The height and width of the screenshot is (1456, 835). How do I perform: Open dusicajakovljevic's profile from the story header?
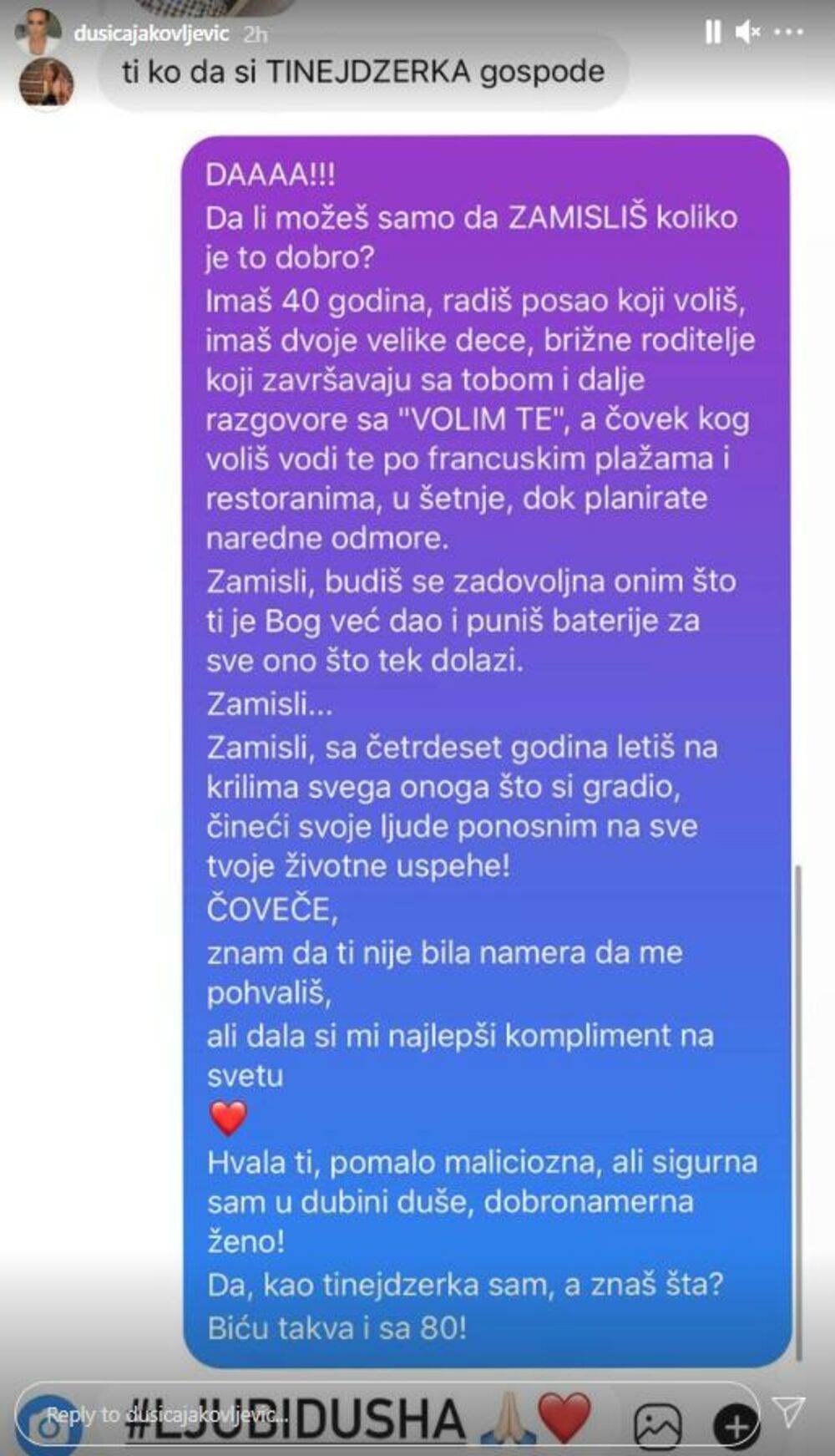tap(150, 33)
